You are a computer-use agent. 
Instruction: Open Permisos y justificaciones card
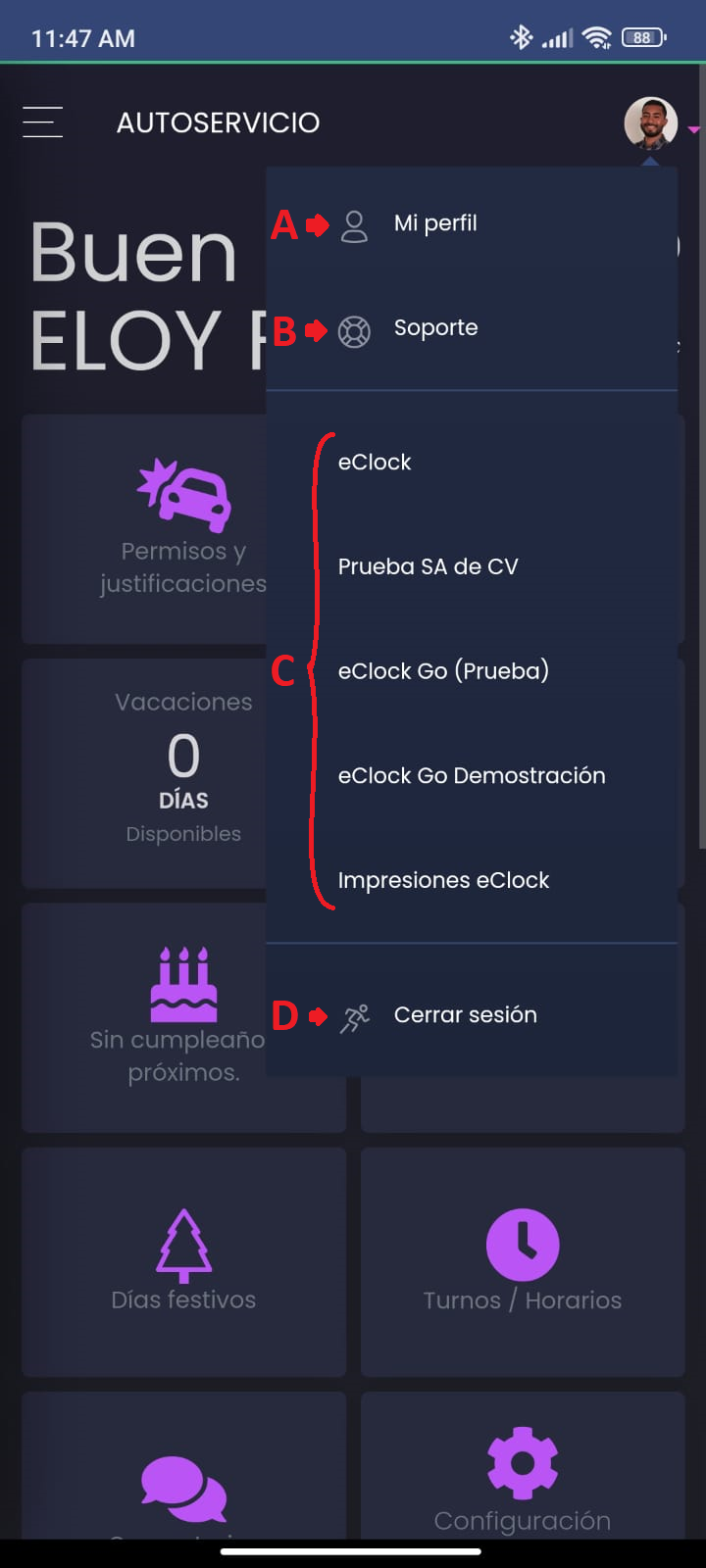(x=144, y=529)
